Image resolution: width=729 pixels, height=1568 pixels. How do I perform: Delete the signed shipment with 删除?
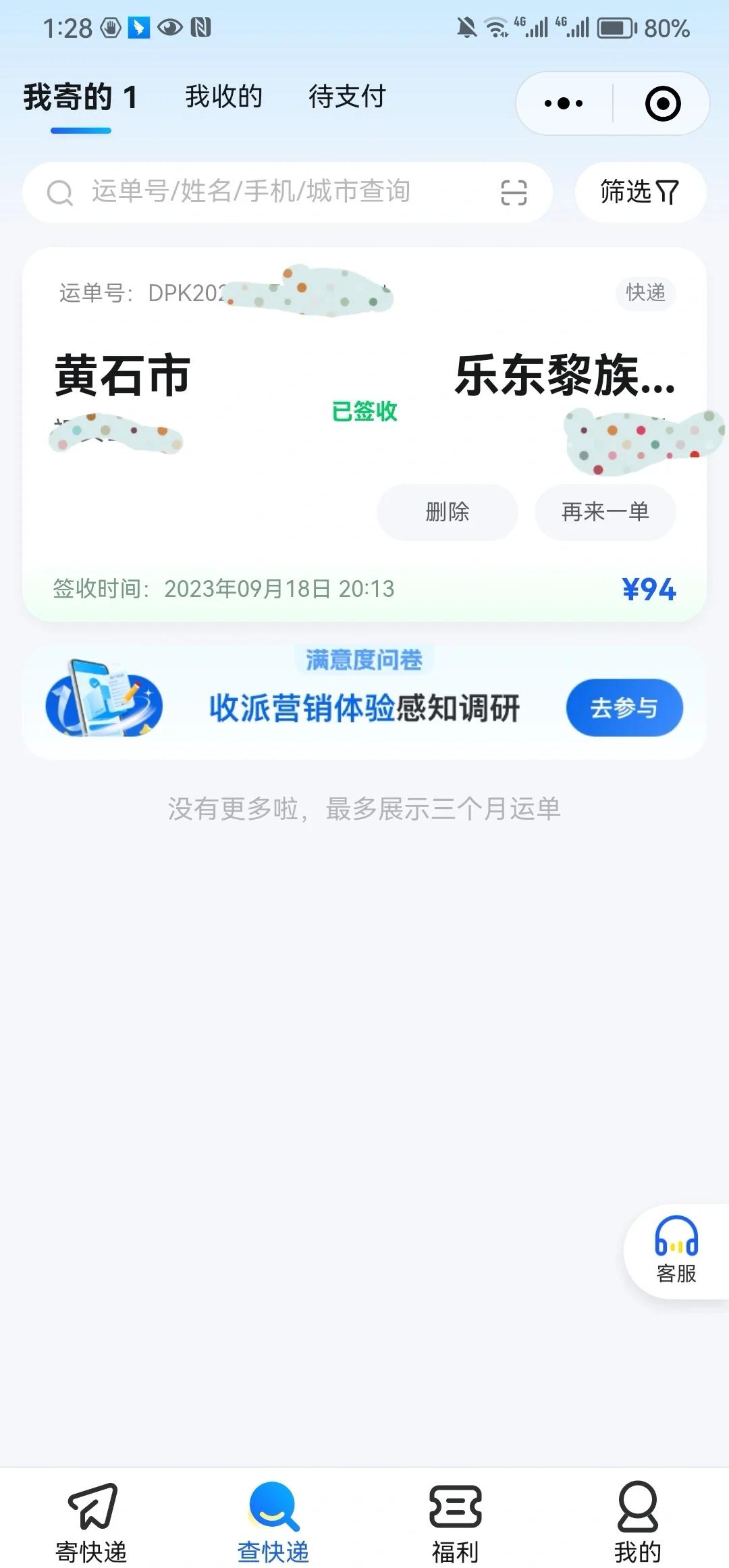(x=447, y=512)
